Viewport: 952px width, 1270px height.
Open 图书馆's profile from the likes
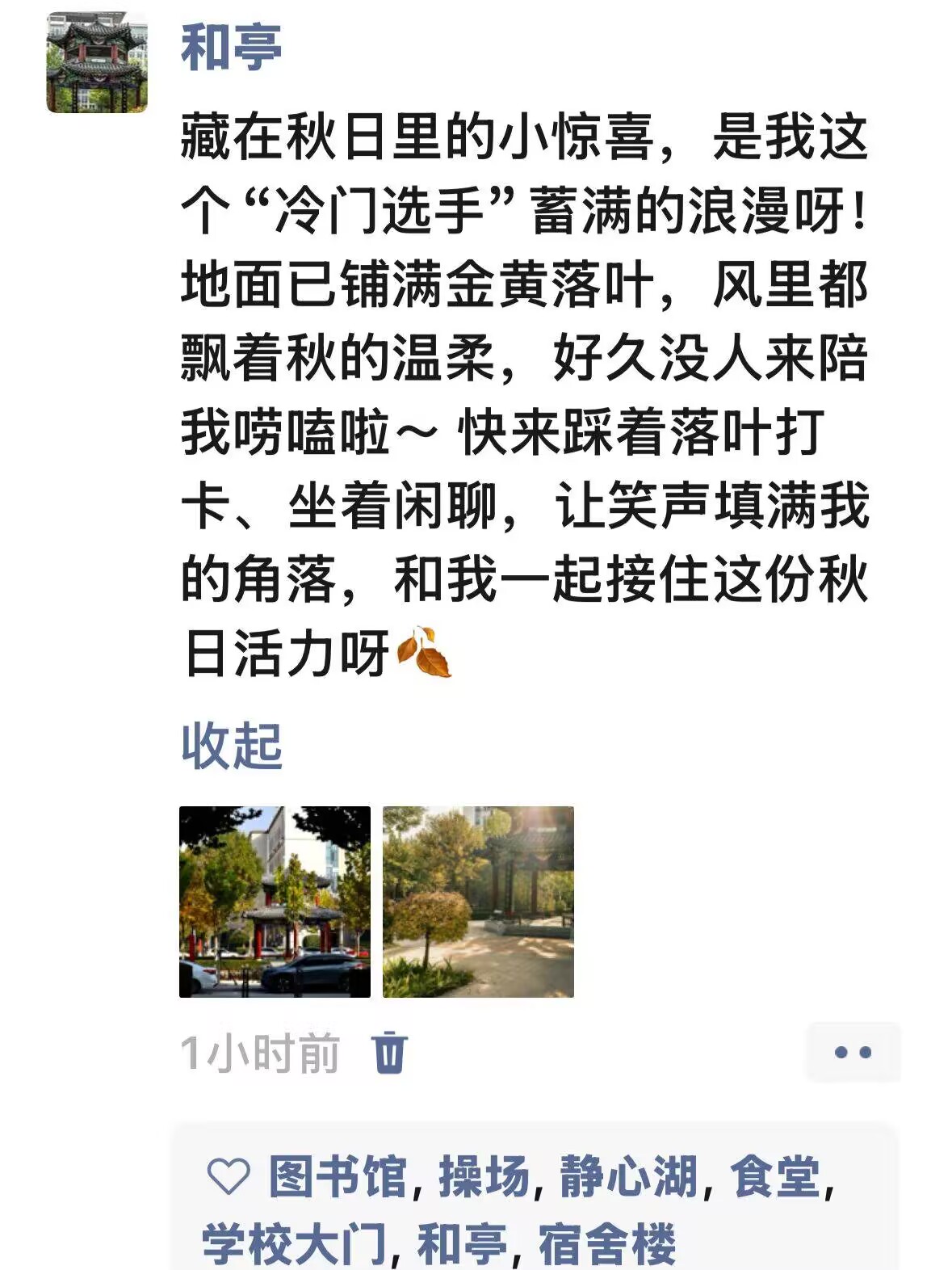click(x=338, y=1176)
